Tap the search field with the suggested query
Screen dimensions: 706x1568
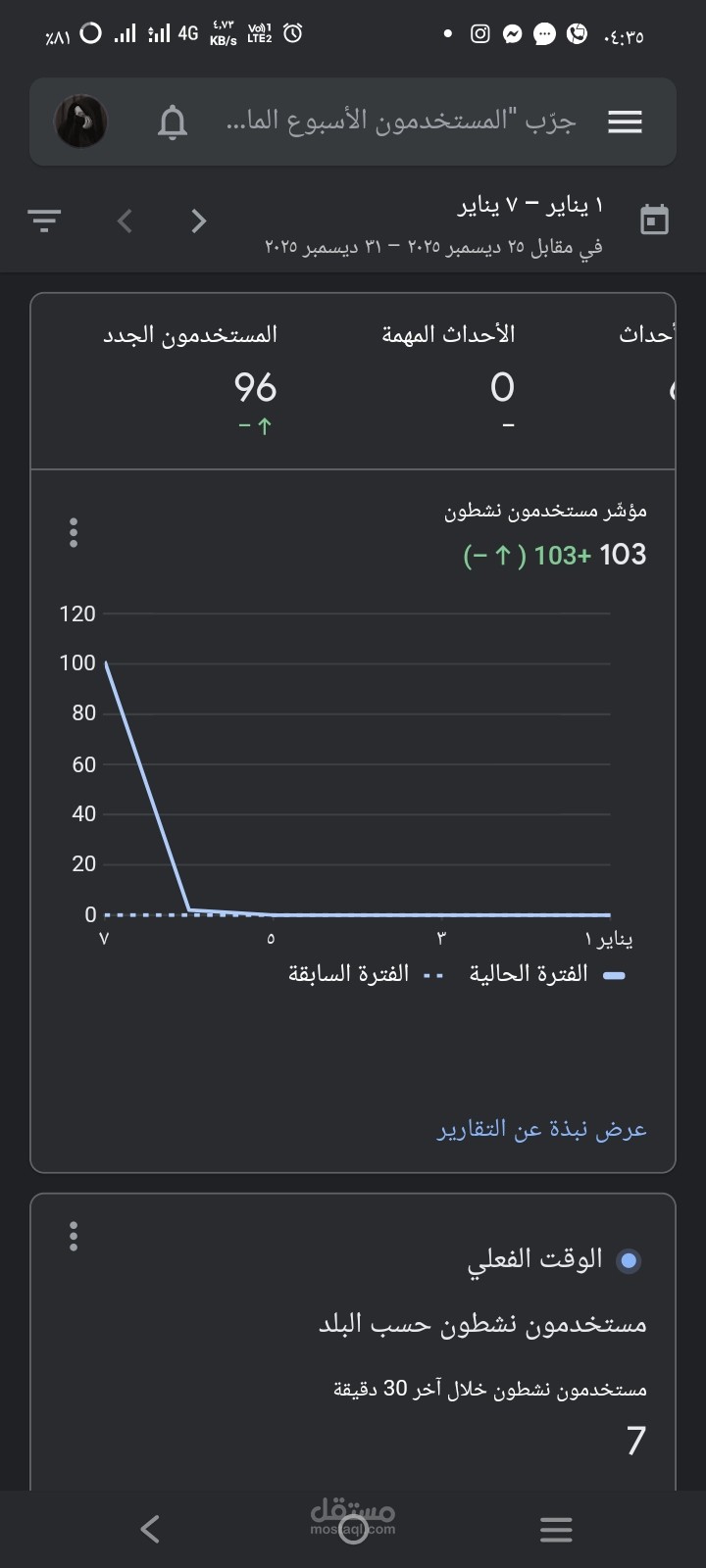coord(400,122)
